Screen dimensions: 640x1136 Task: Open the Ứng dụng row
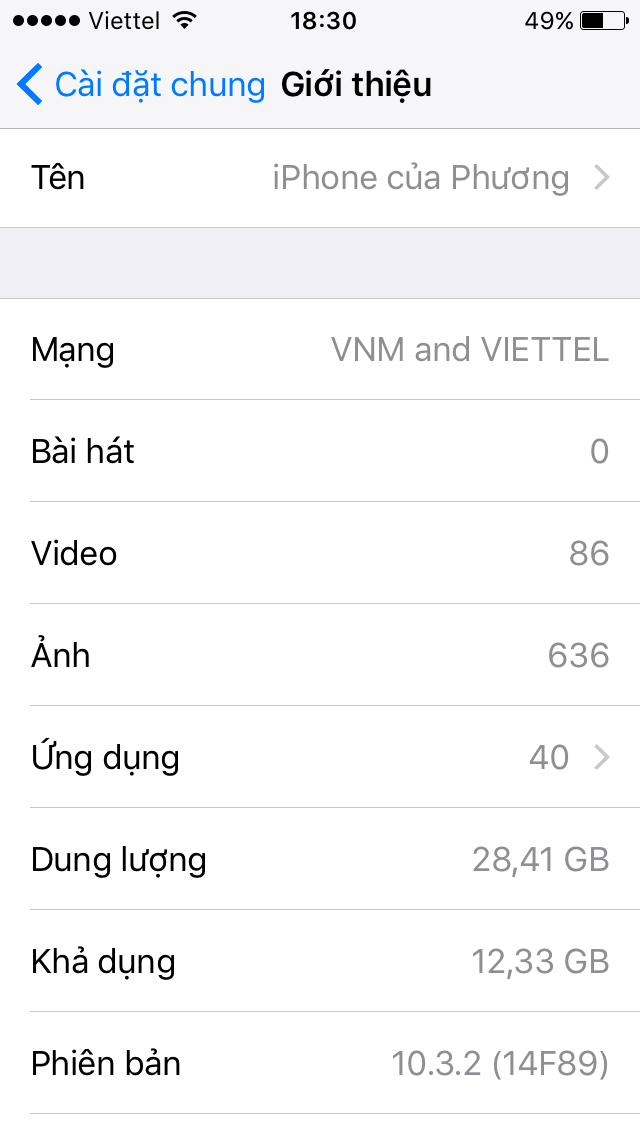320,757
